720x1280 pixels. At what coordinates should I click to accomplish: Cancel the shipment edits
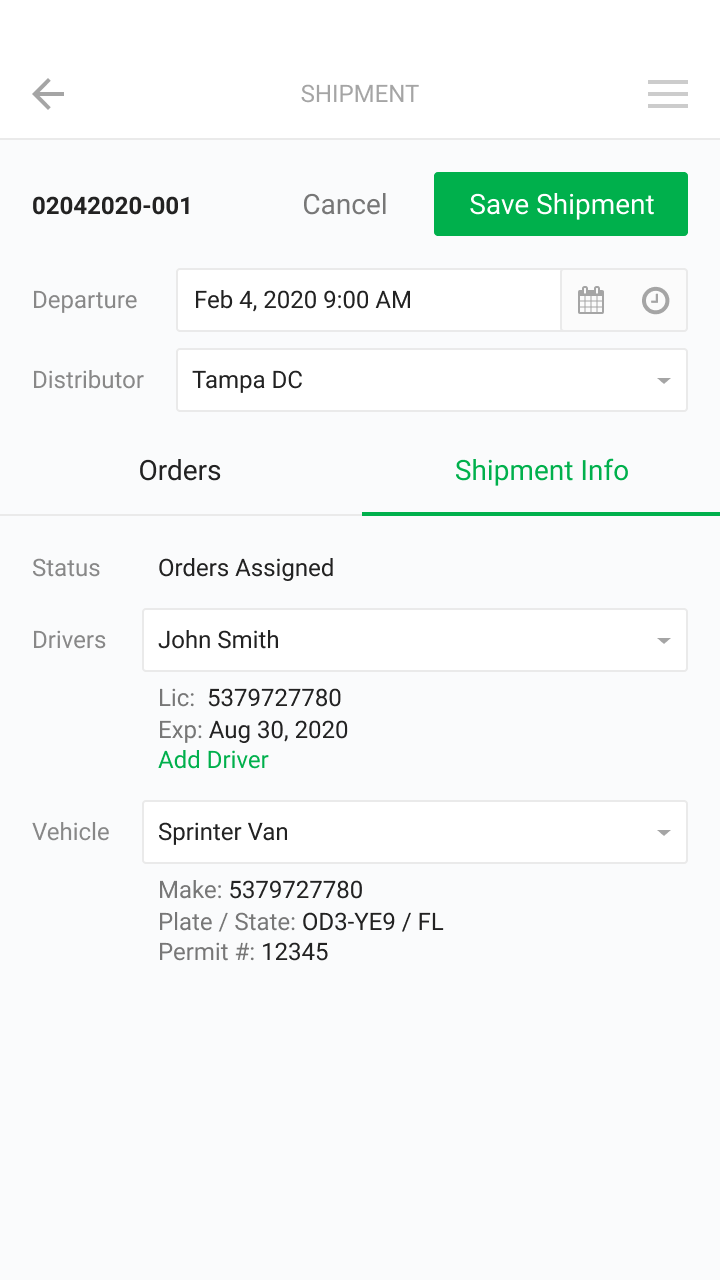click(x=345, y=204)
